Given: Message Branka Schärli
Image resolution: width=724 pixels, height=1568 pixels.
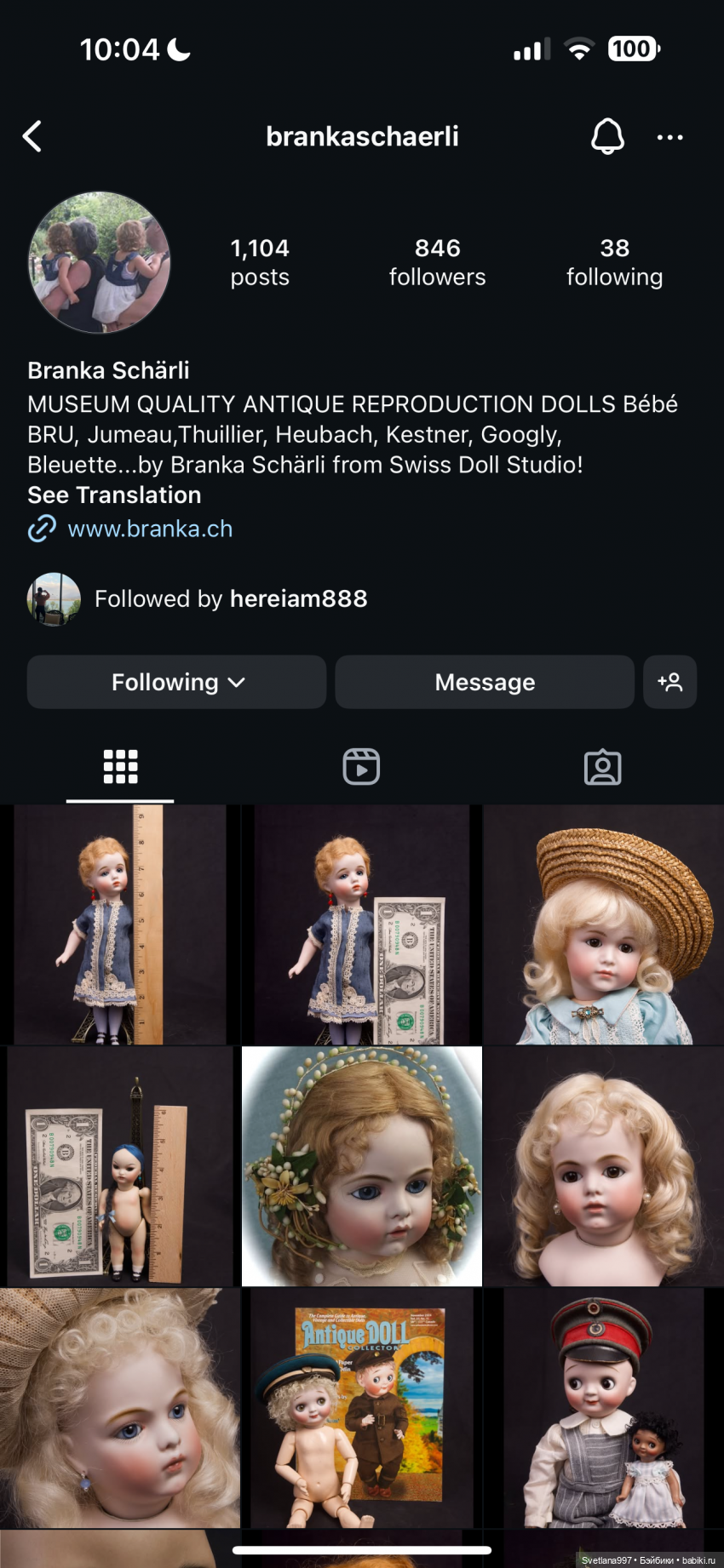Looking at the screenshot, I should click(x=484, y=682).
